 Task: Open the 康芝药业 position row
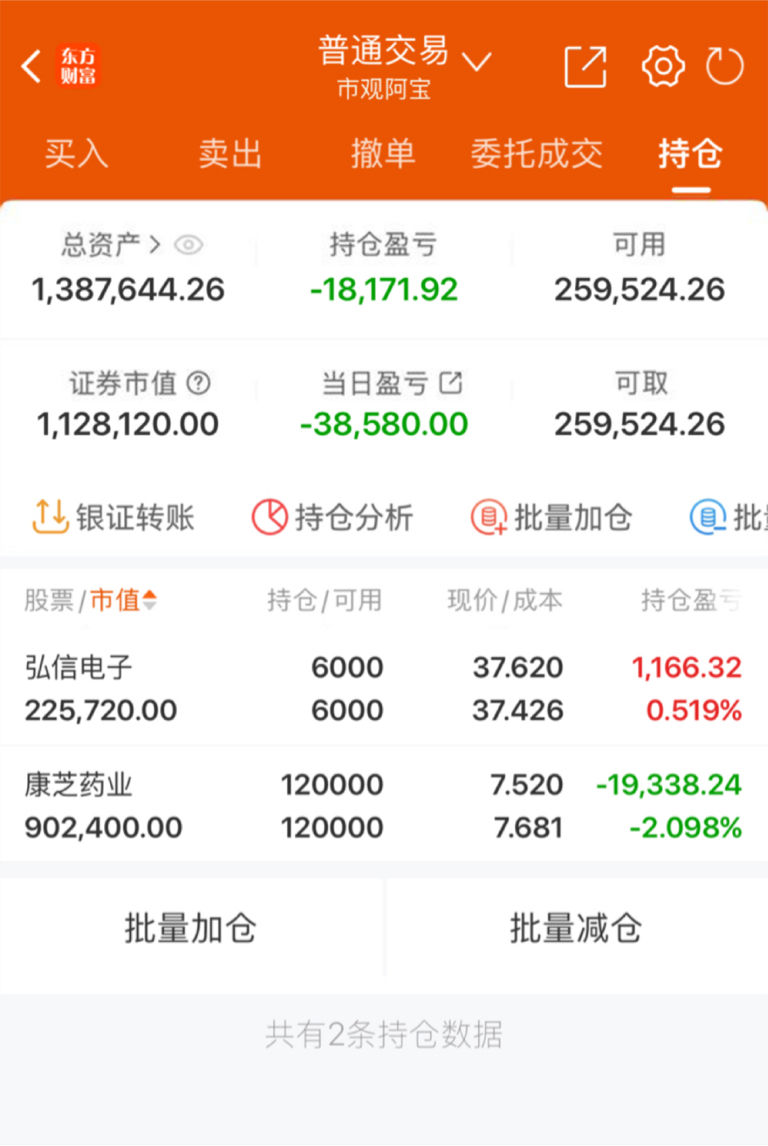pyautogui.click(x=384, y=805)
